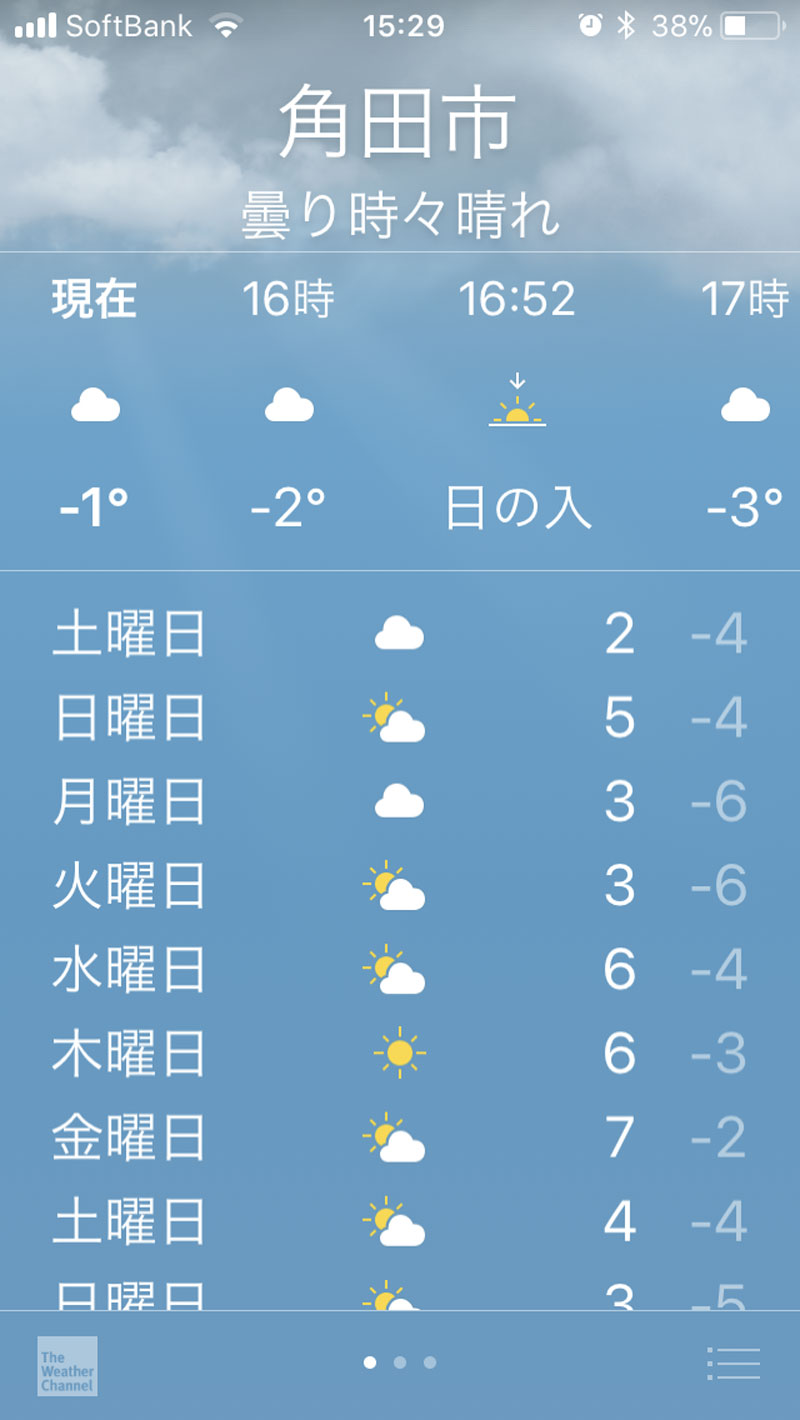Tap the page indicator dots

pyautogui.click(x=400, y=1362)
